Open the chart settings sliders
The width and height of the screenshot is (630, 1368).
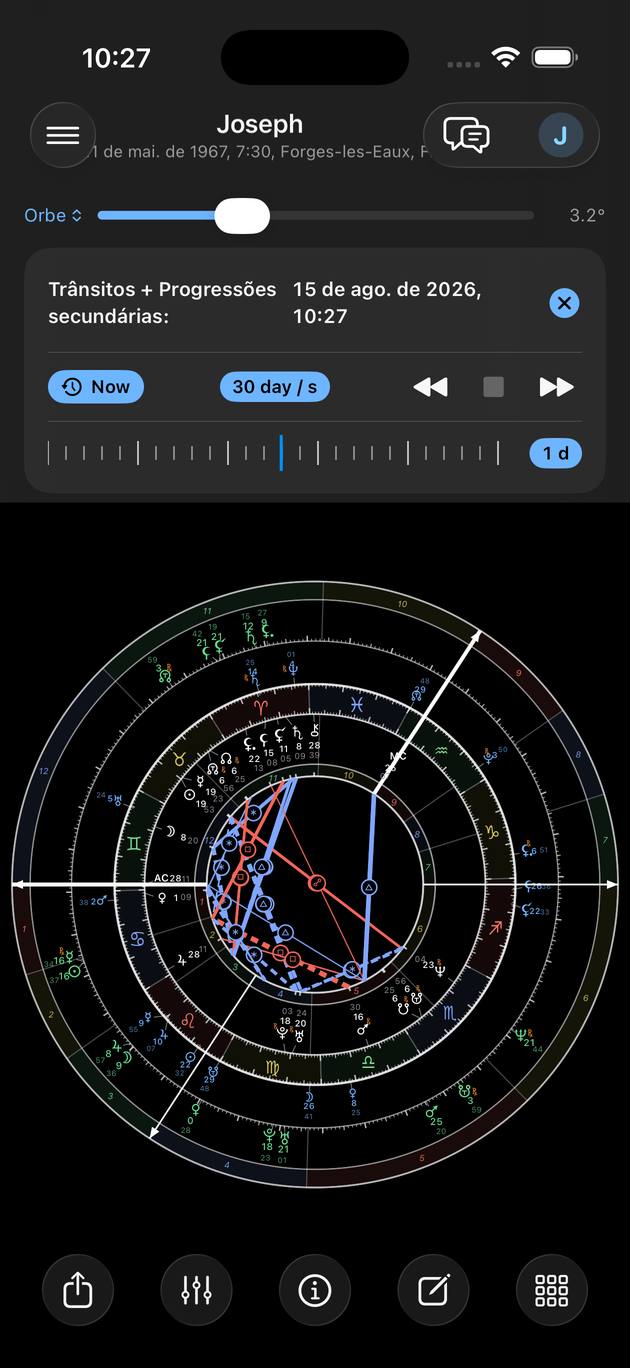[x=196, y=1290]
